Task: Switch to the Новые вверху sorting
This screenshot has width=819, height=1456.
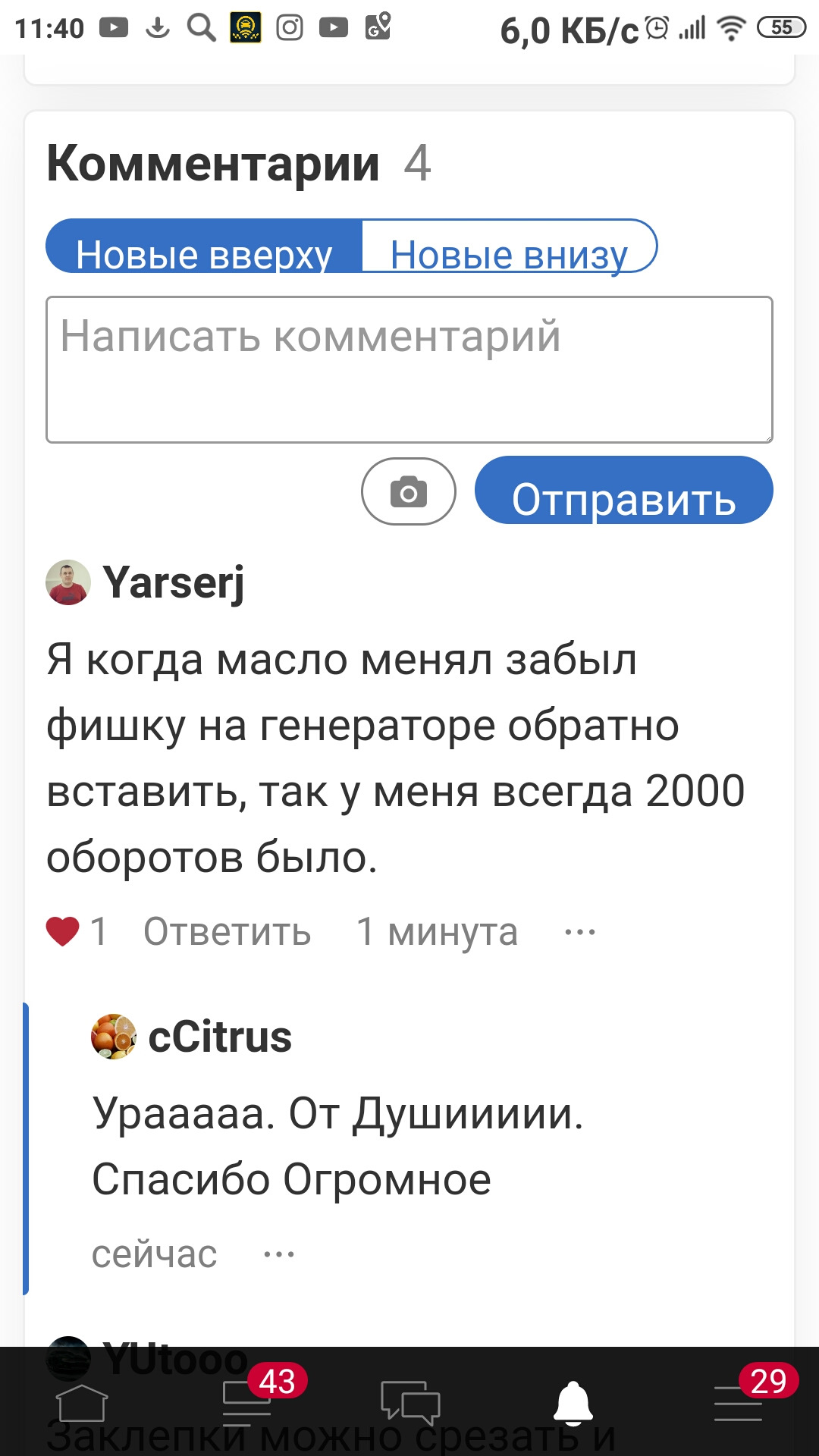Action: (x=204, y=246)
